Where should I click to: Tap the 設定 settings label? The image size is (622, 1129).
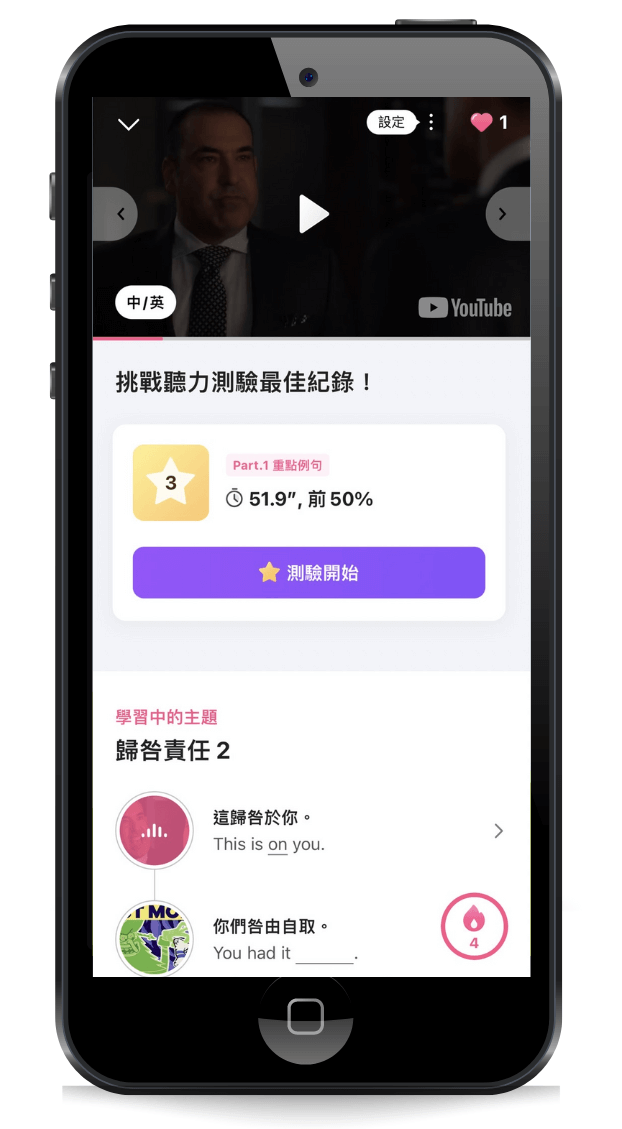coord(391,122)
